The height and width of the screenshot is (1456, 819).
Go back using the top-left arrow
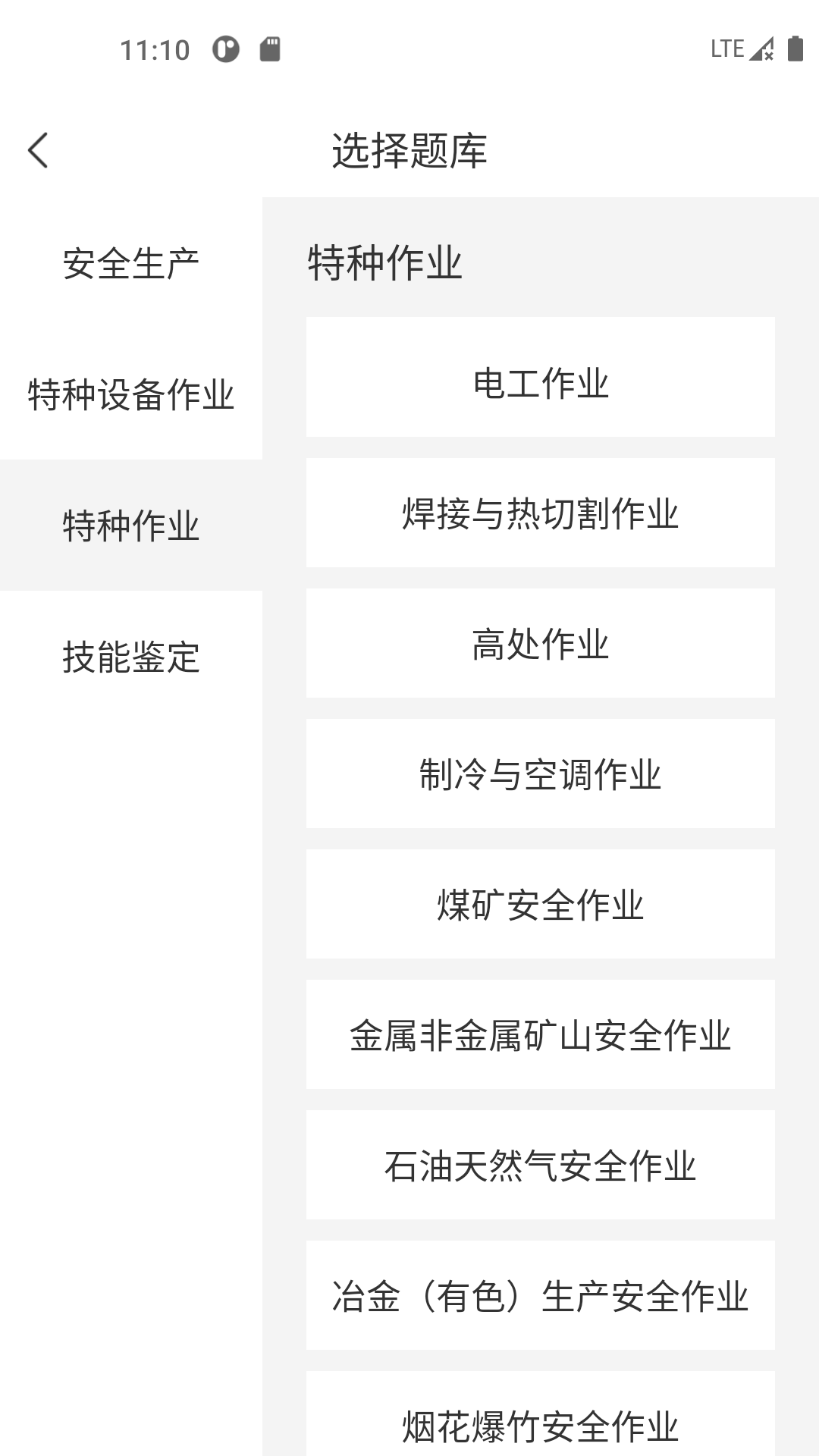click(38, 150)
